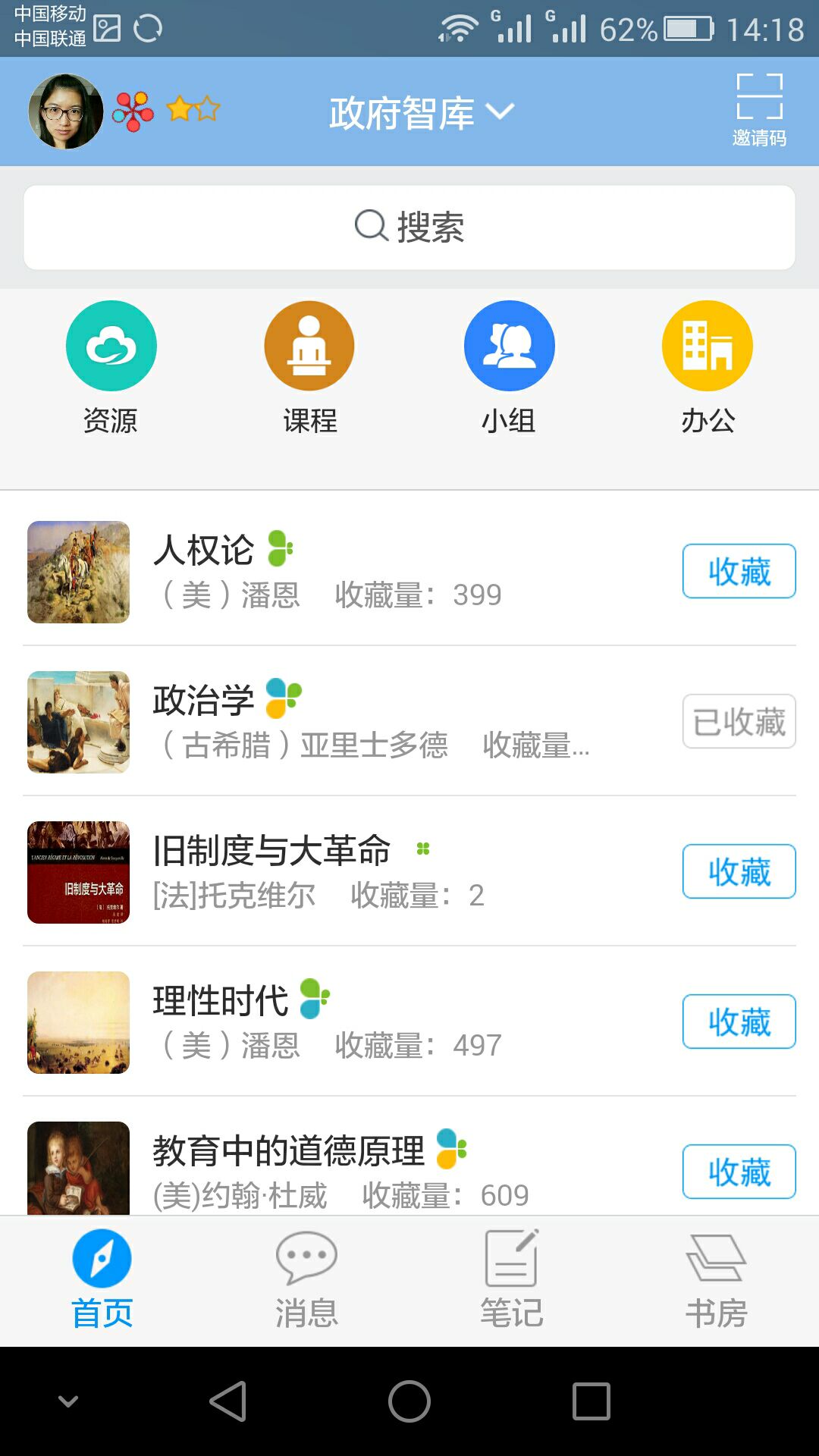Switch to the 消息 tab
This screenshot has width=819, height=1456.
click(306, 1279)
